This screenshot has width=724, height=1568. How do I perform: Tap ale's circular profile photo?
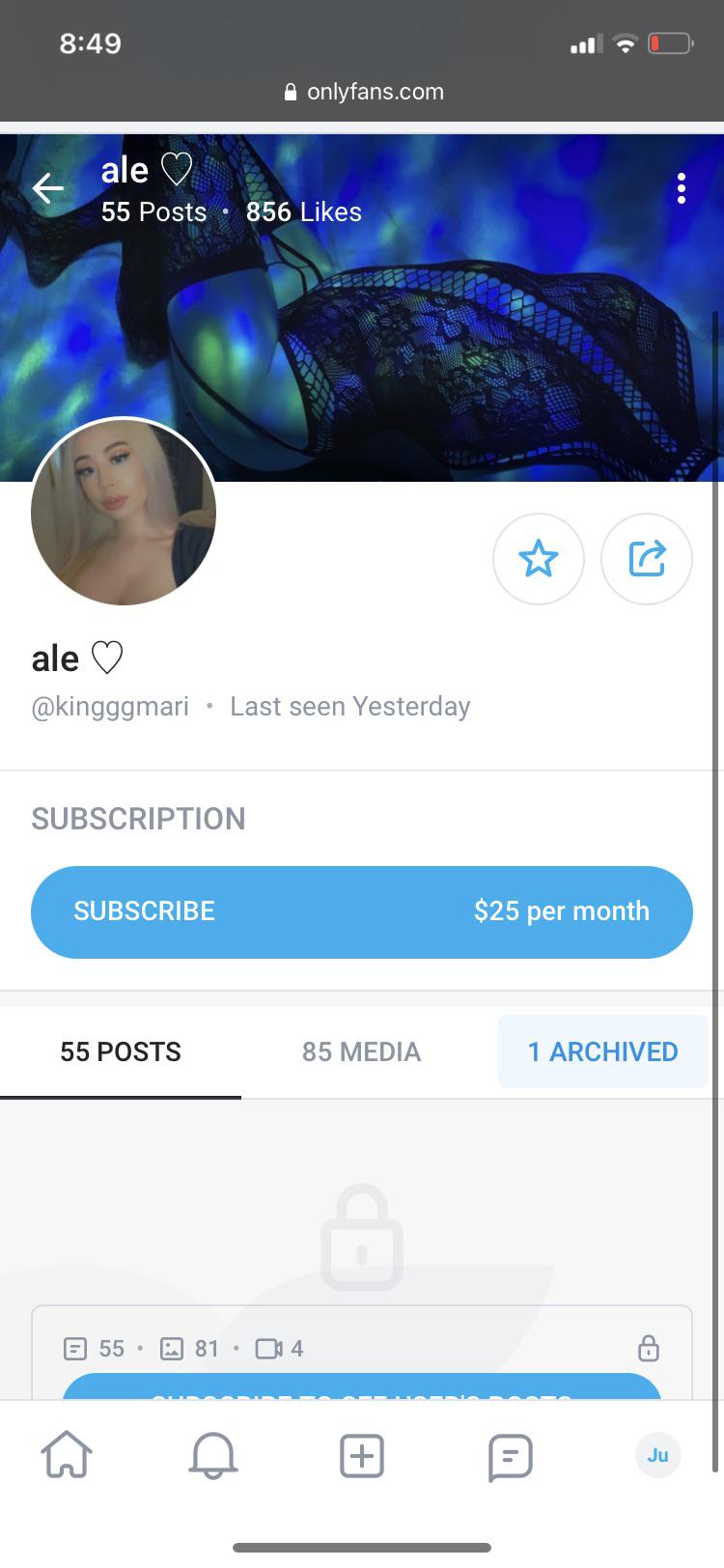124,513
